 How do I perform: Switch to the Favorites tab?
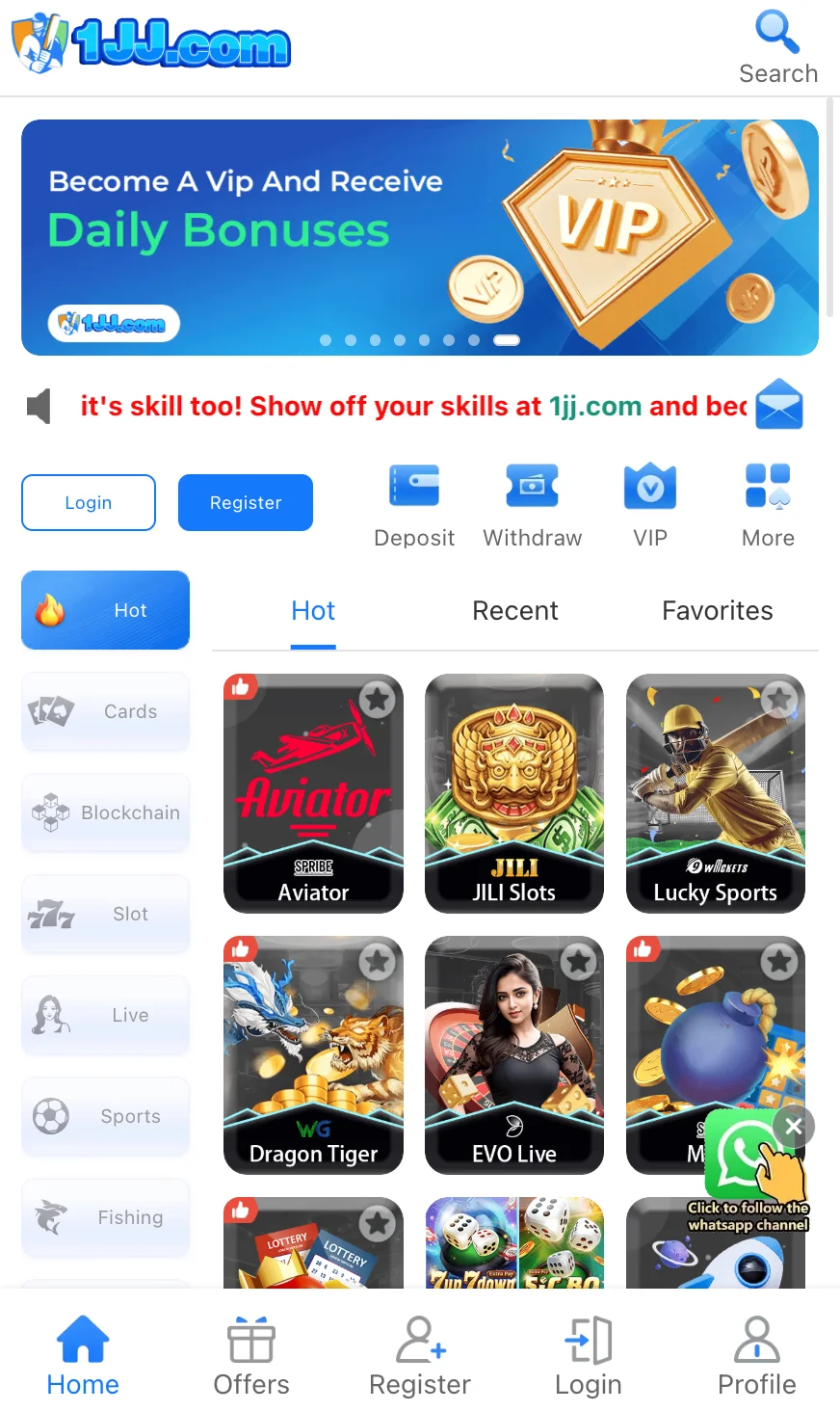tap(717, 611)
